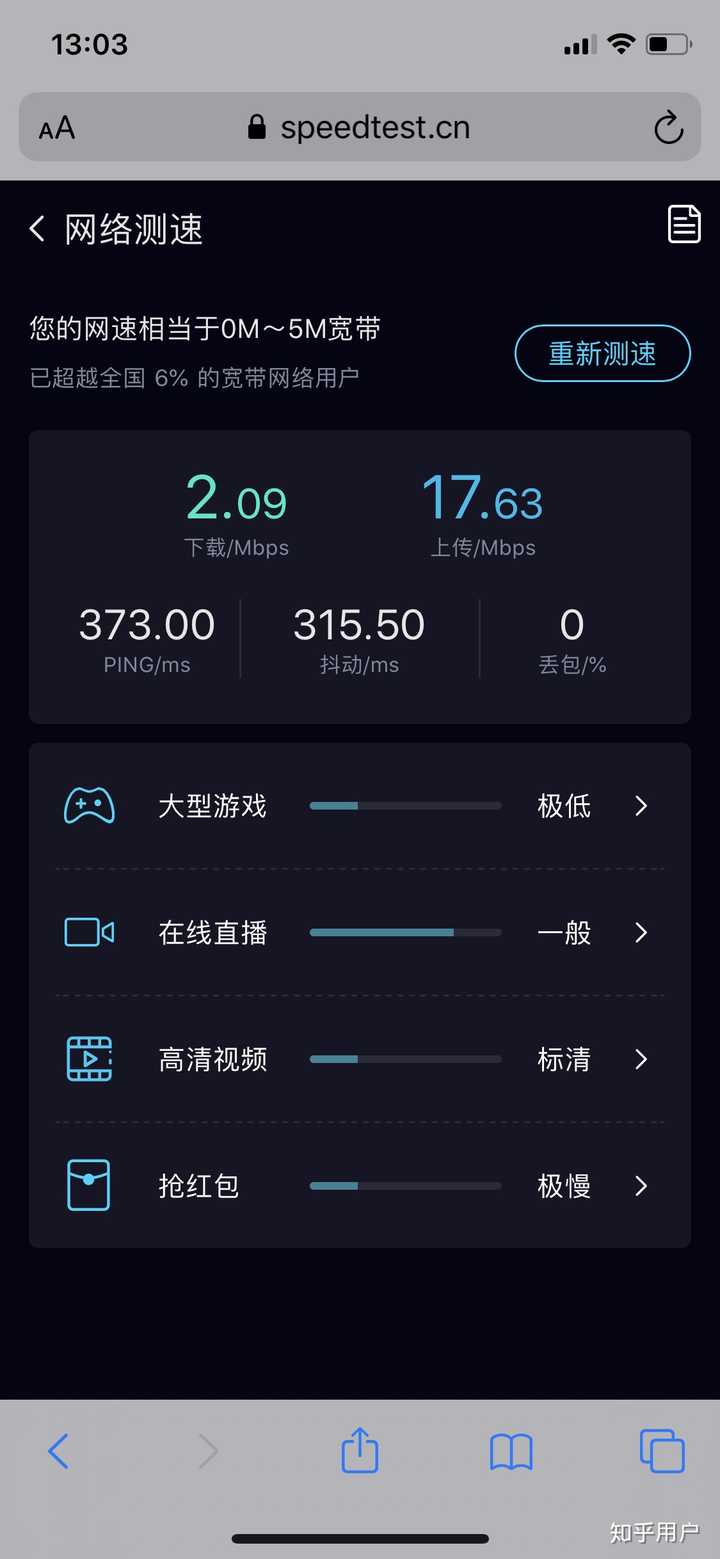
Task: Open 在线直播 details using the right chevron
Action: (x=641, y=932)
